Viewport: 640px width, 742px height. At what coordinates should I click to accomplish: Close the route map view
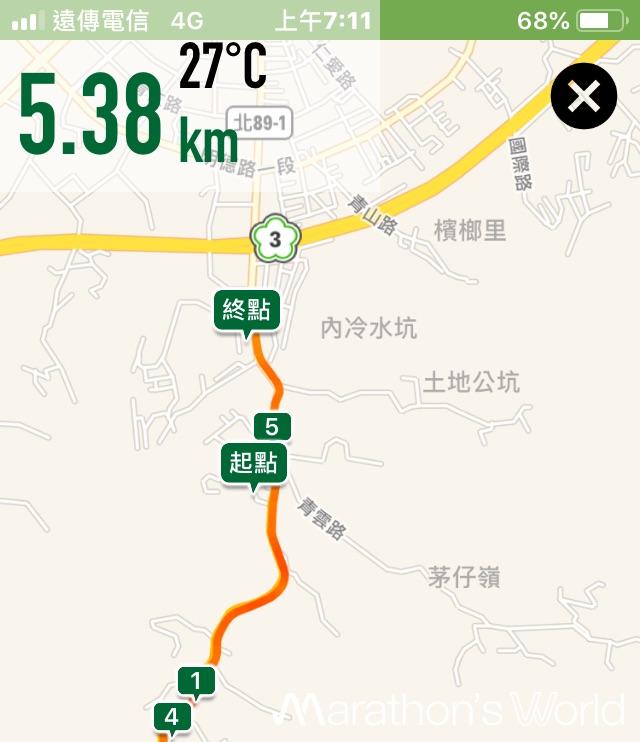(584, 96)
